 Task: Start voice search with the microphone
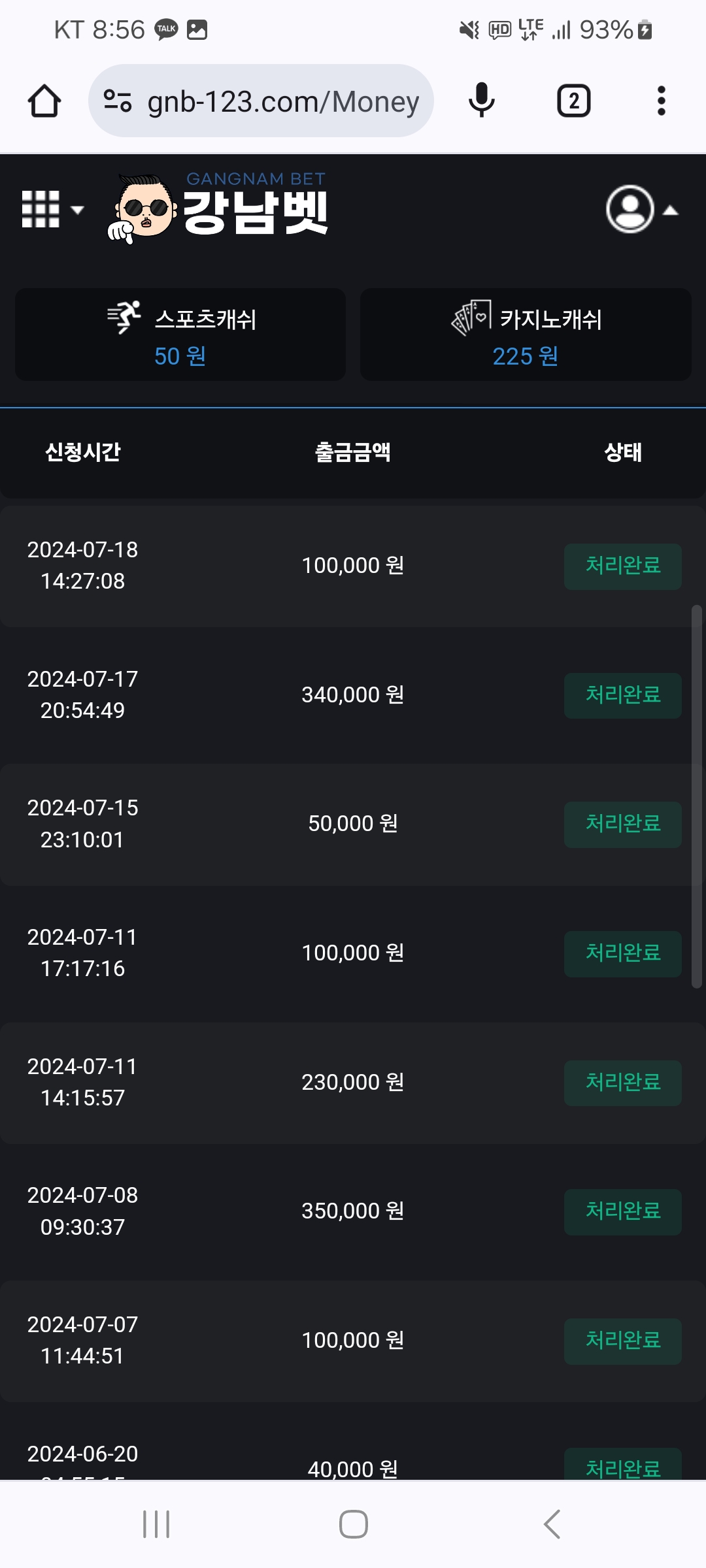click(482, 101)
